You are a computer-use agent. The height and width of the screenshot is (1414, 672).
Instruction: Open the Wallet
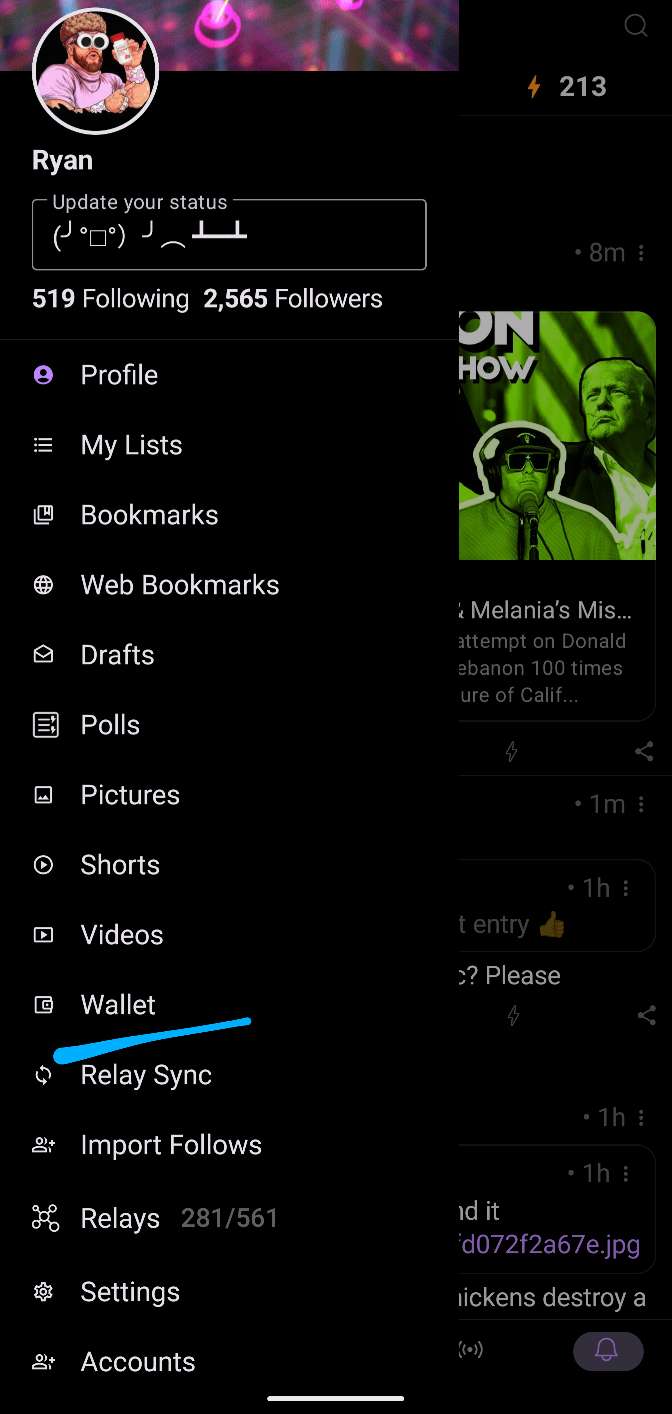point(118,1005)
